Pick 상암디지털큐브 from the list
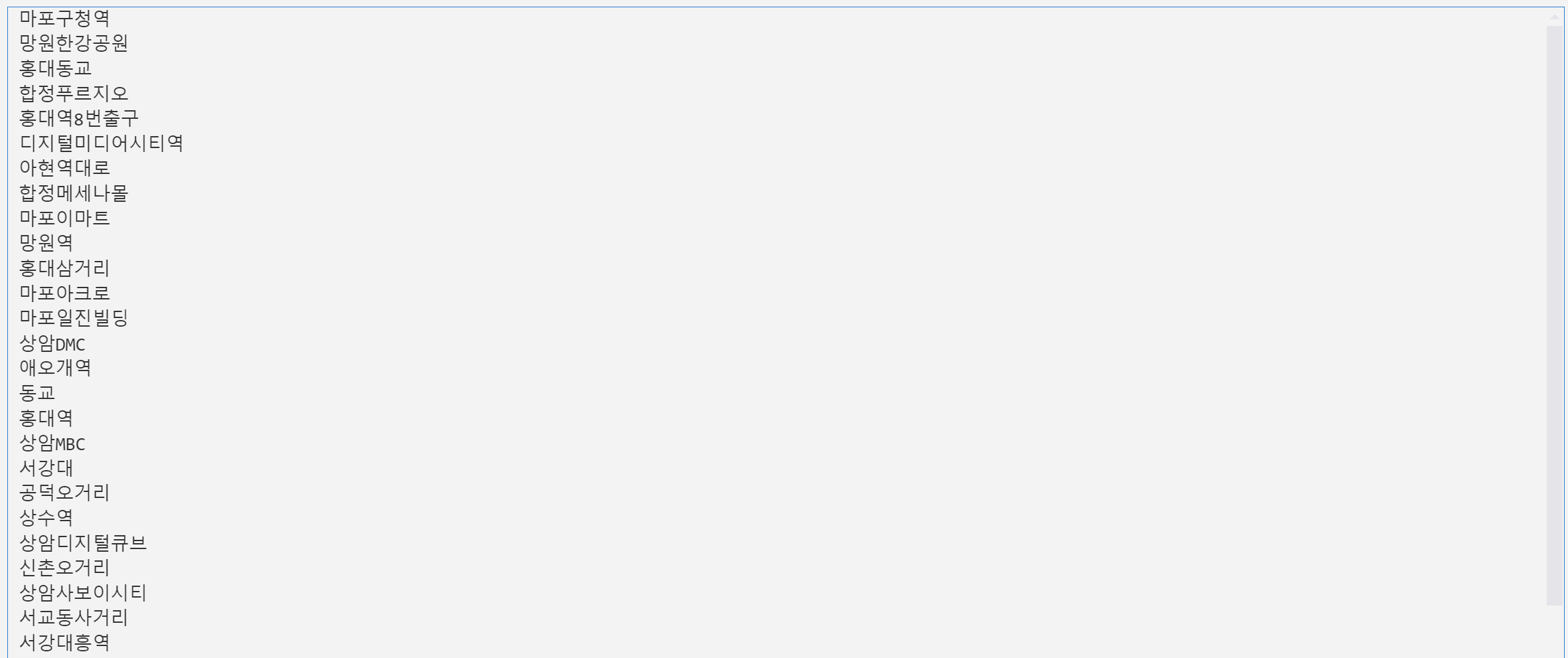1568x658 pixels. (x=83, y=542)
